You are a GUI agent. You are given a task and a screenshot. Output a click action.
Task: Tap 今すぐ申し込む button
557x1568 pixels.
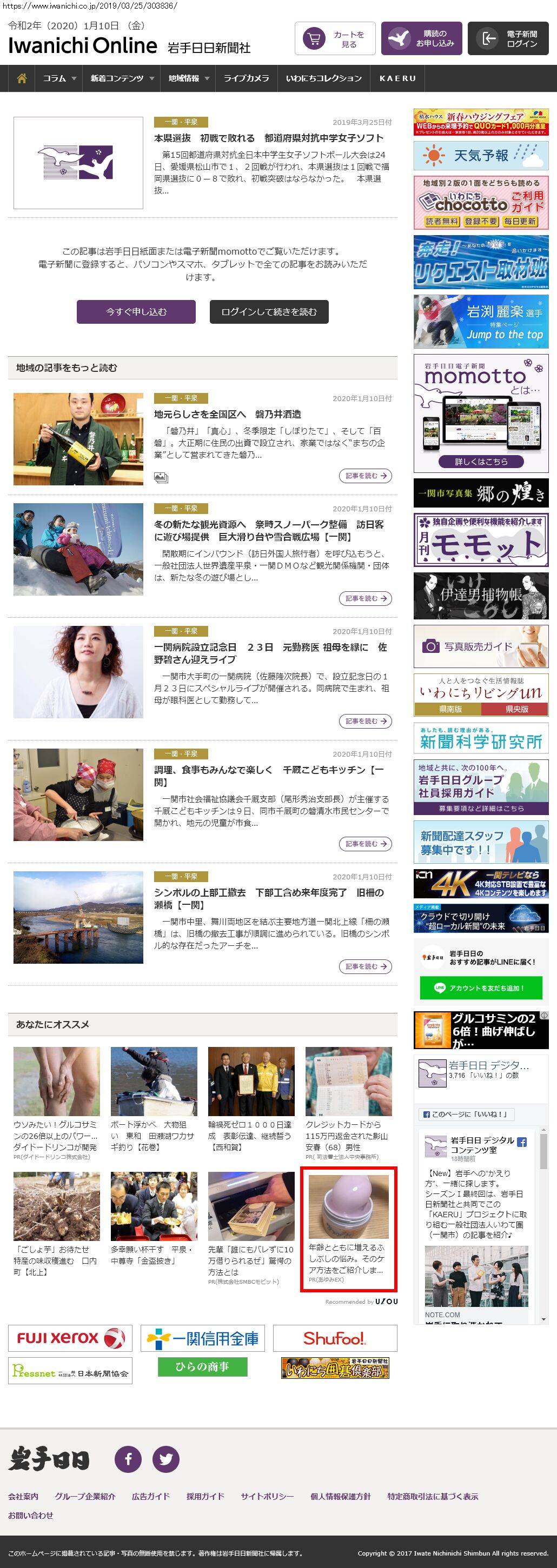136,312
